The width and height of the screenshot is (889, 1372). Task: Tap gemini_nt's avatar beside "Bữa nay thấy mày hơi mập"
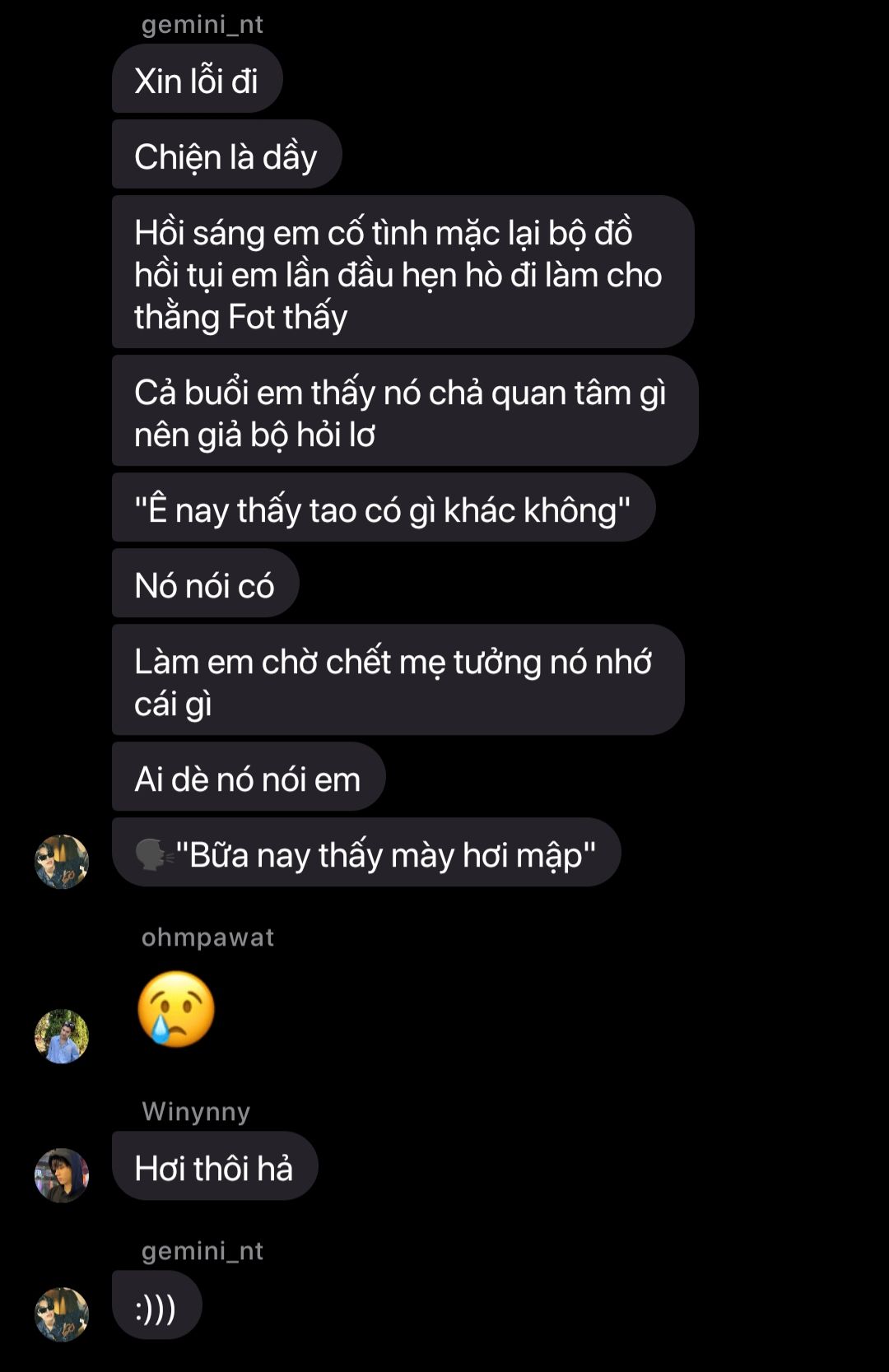click(x=62, y=862)
